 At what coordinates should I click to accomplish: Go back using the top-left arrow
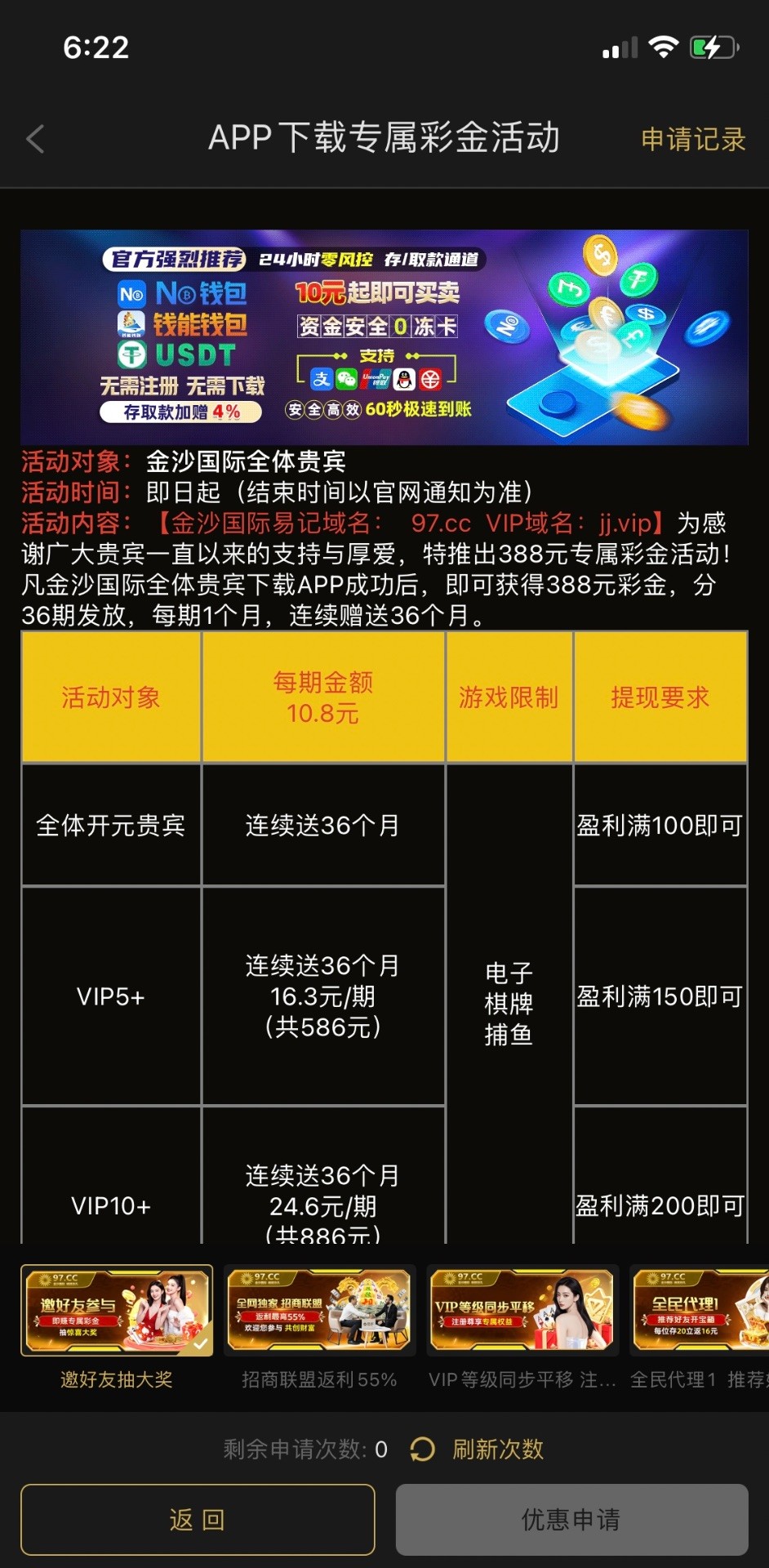point(35,139)
